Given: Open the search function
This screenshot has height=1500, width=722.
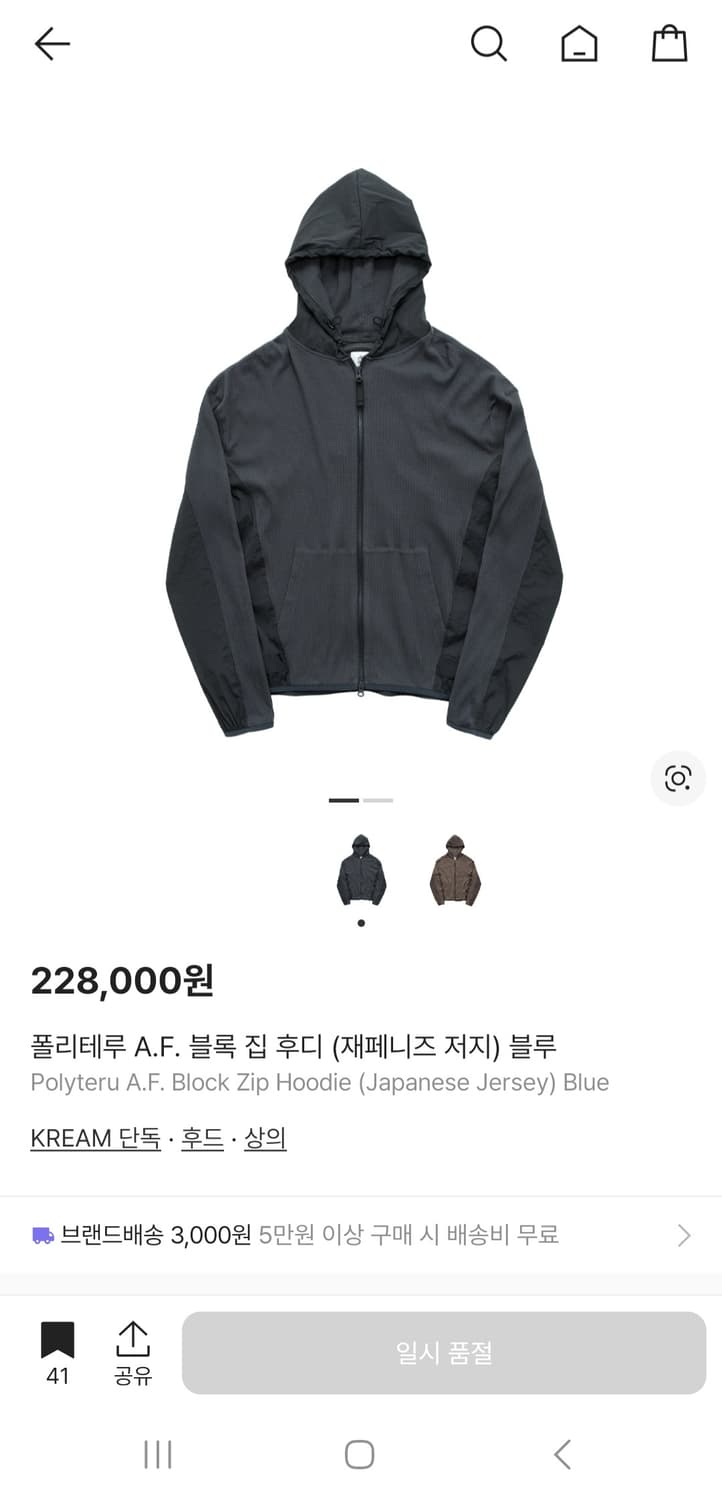Looking at the screenshot, I should (489, 44).
